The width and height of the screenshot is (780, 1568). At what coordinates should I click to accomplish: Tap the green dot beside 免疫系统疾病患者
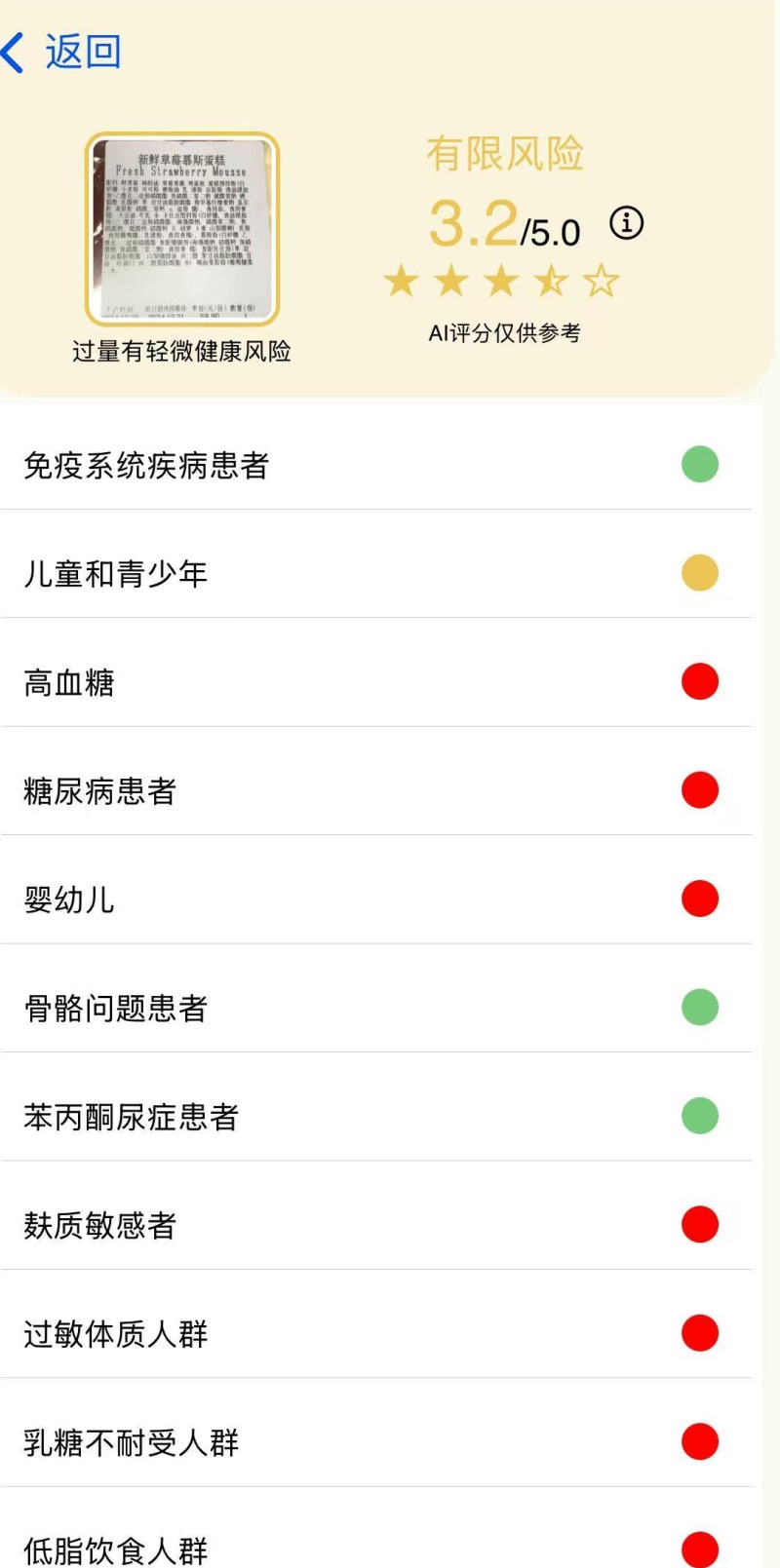(x=699, y=465)
